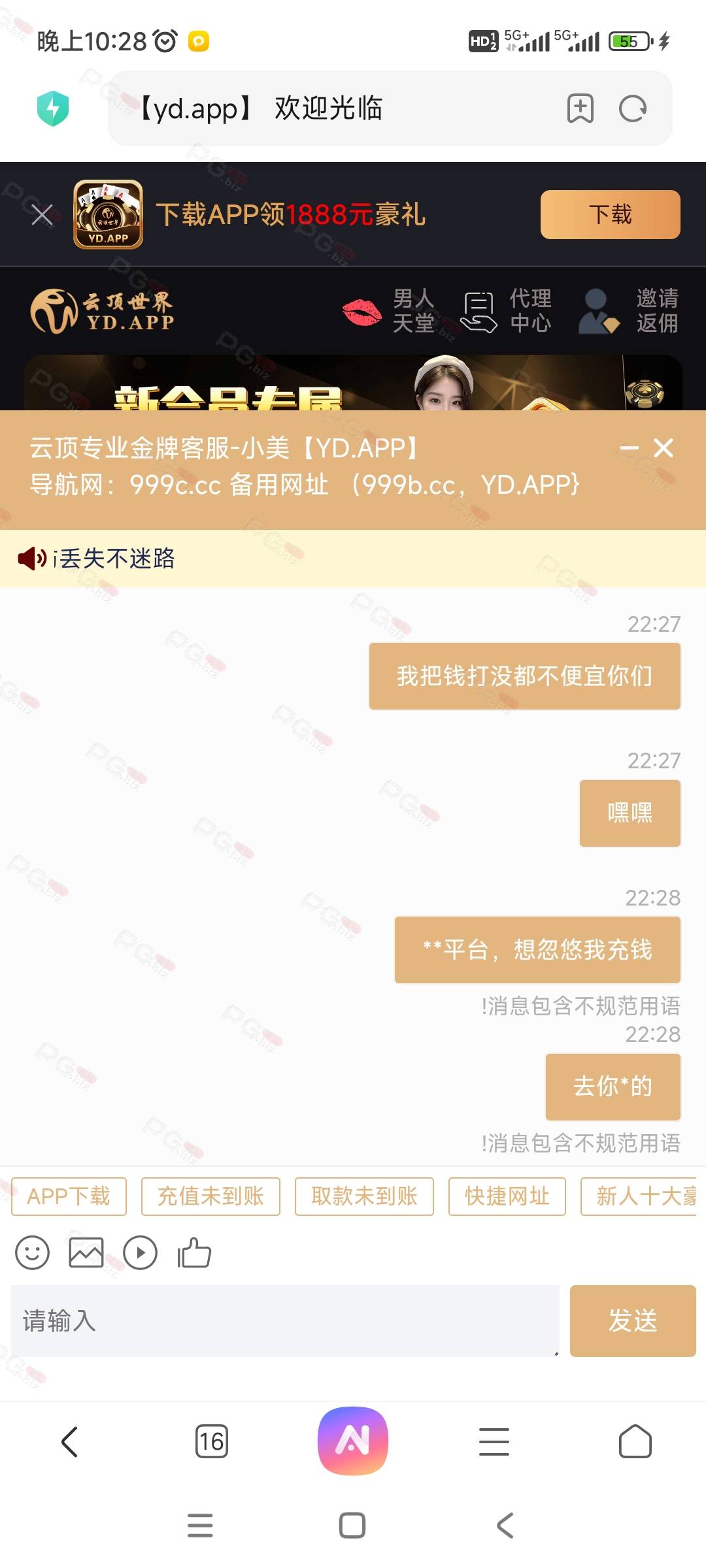Focus the 请输入 message field
Screen dimensions: 706x1568
point(285,1321)
